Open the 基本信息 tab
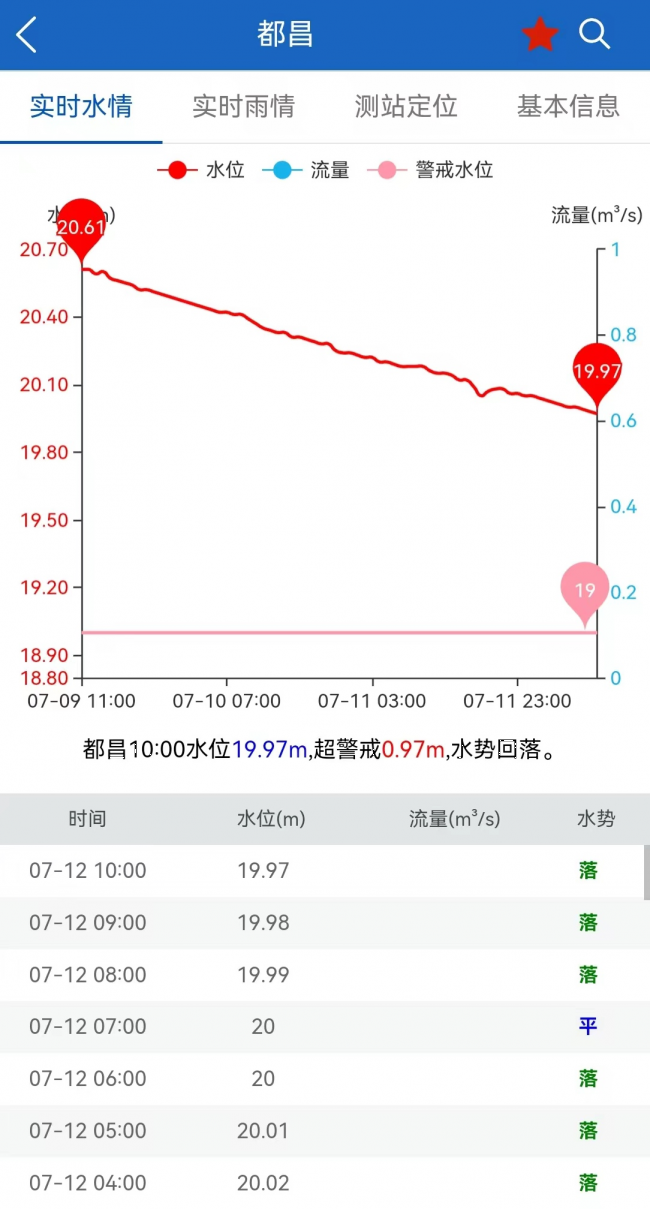This screenshot has width=650, height=1209. pyautogui.click(x=568, y=106)
